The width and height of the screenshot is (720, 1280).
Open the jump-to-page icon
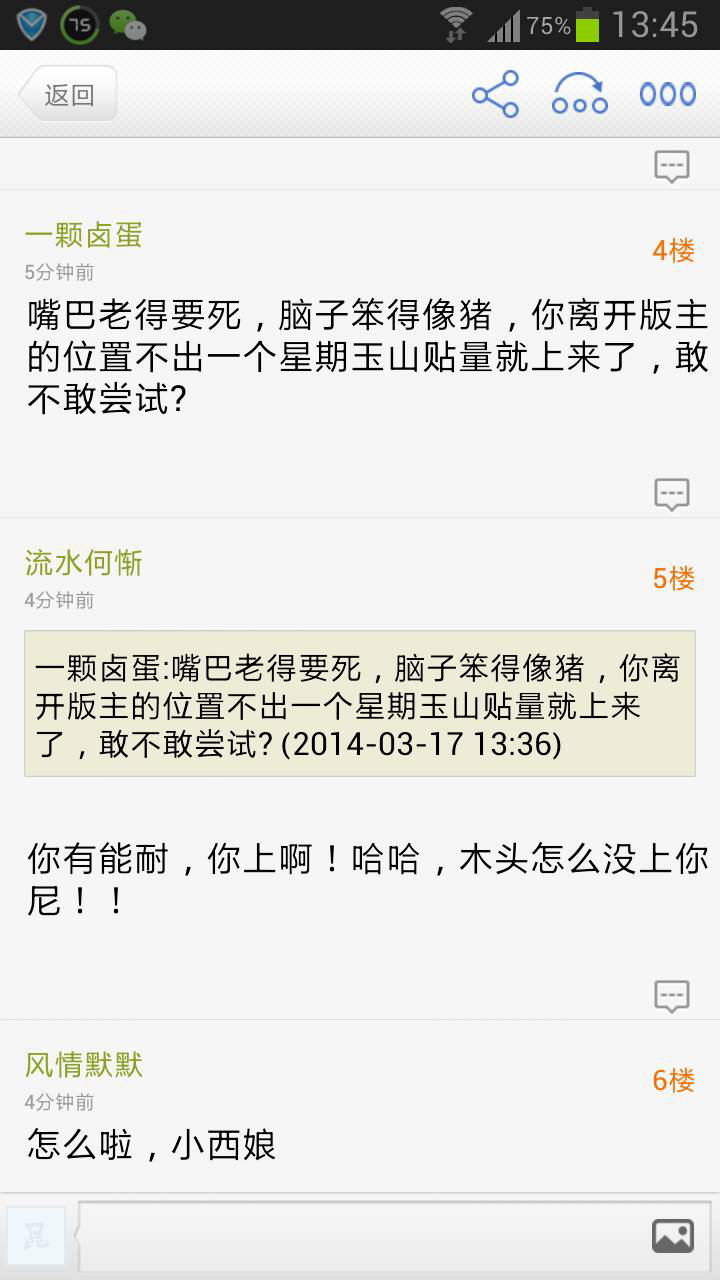coord(580,95)
